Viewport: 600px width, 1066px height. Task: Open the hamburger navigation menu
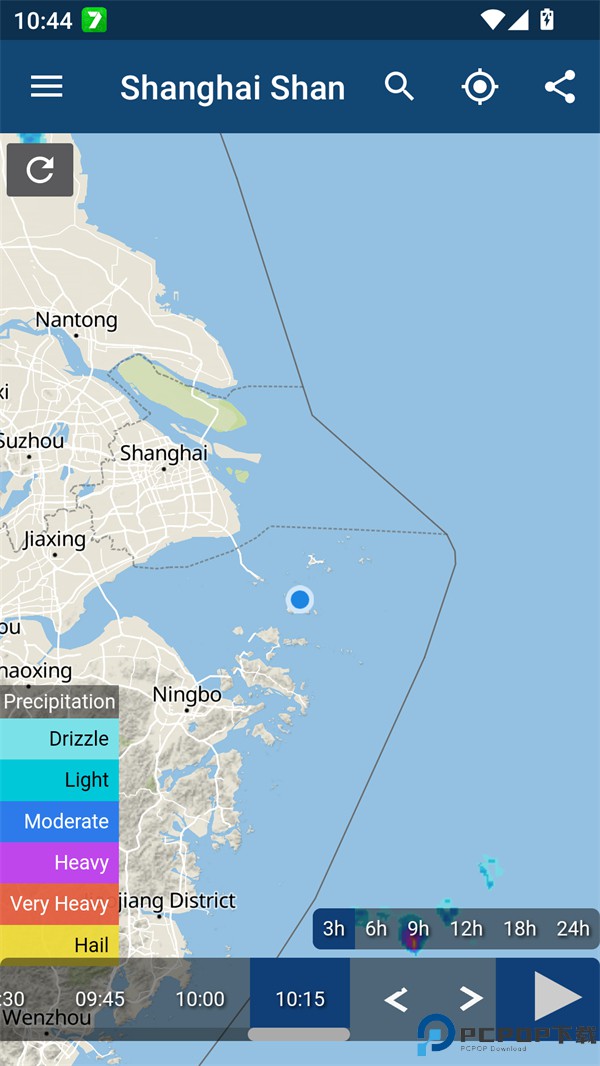[x=46, y=87]
